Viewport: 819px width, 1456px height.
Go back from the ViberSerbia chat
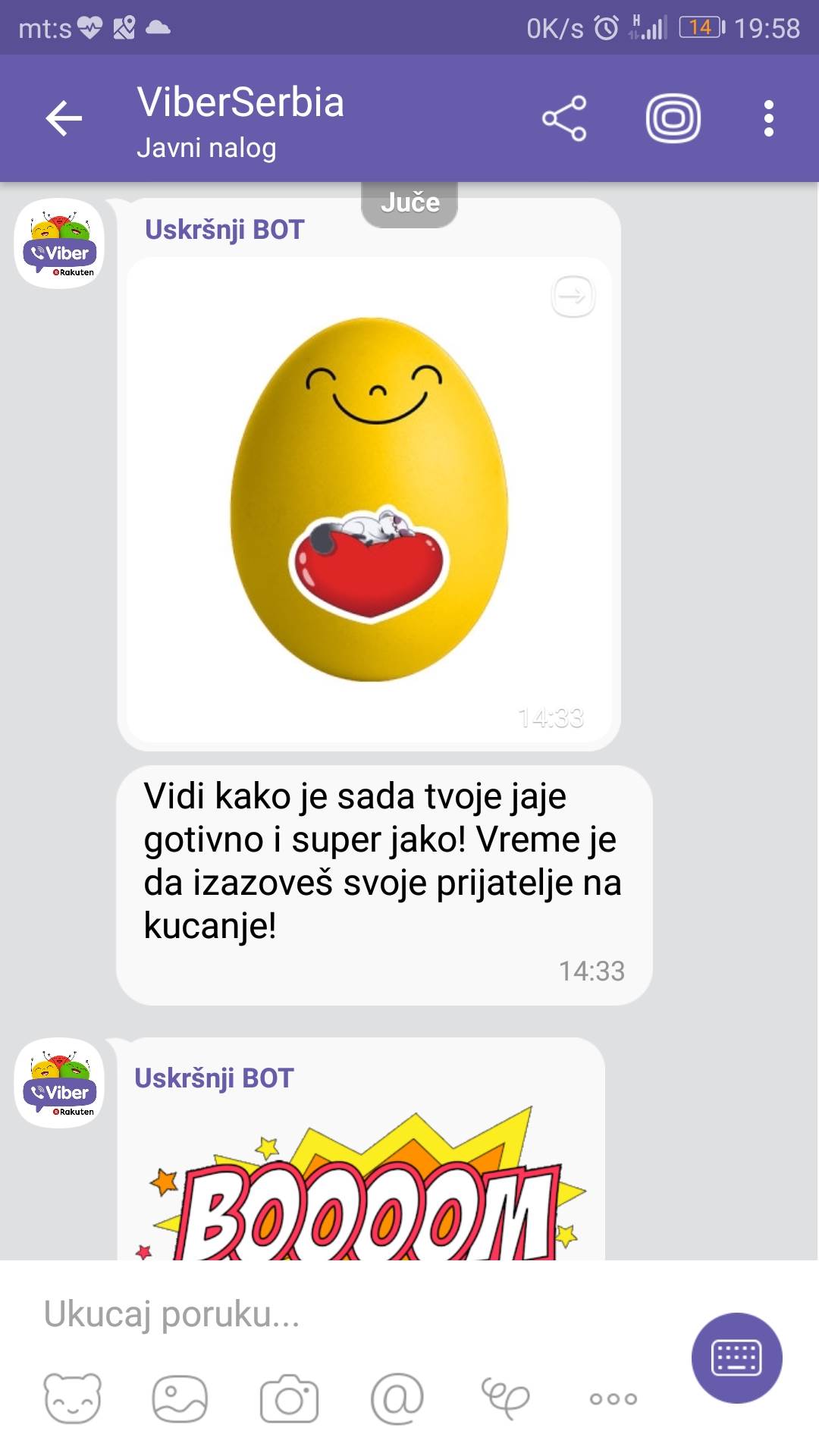coord(64,119)
